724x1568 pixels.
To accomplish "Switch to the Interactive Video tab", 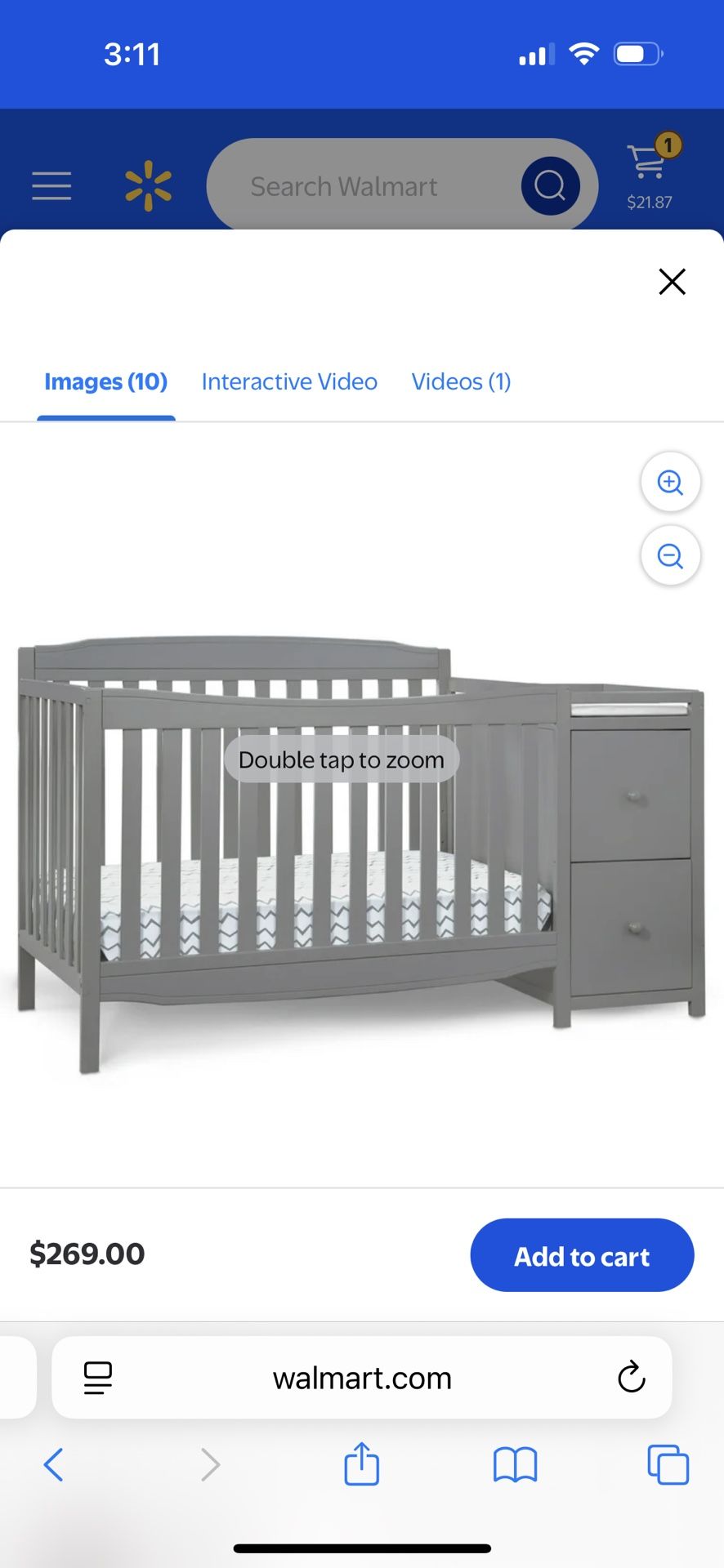I will tap(289, 381).
